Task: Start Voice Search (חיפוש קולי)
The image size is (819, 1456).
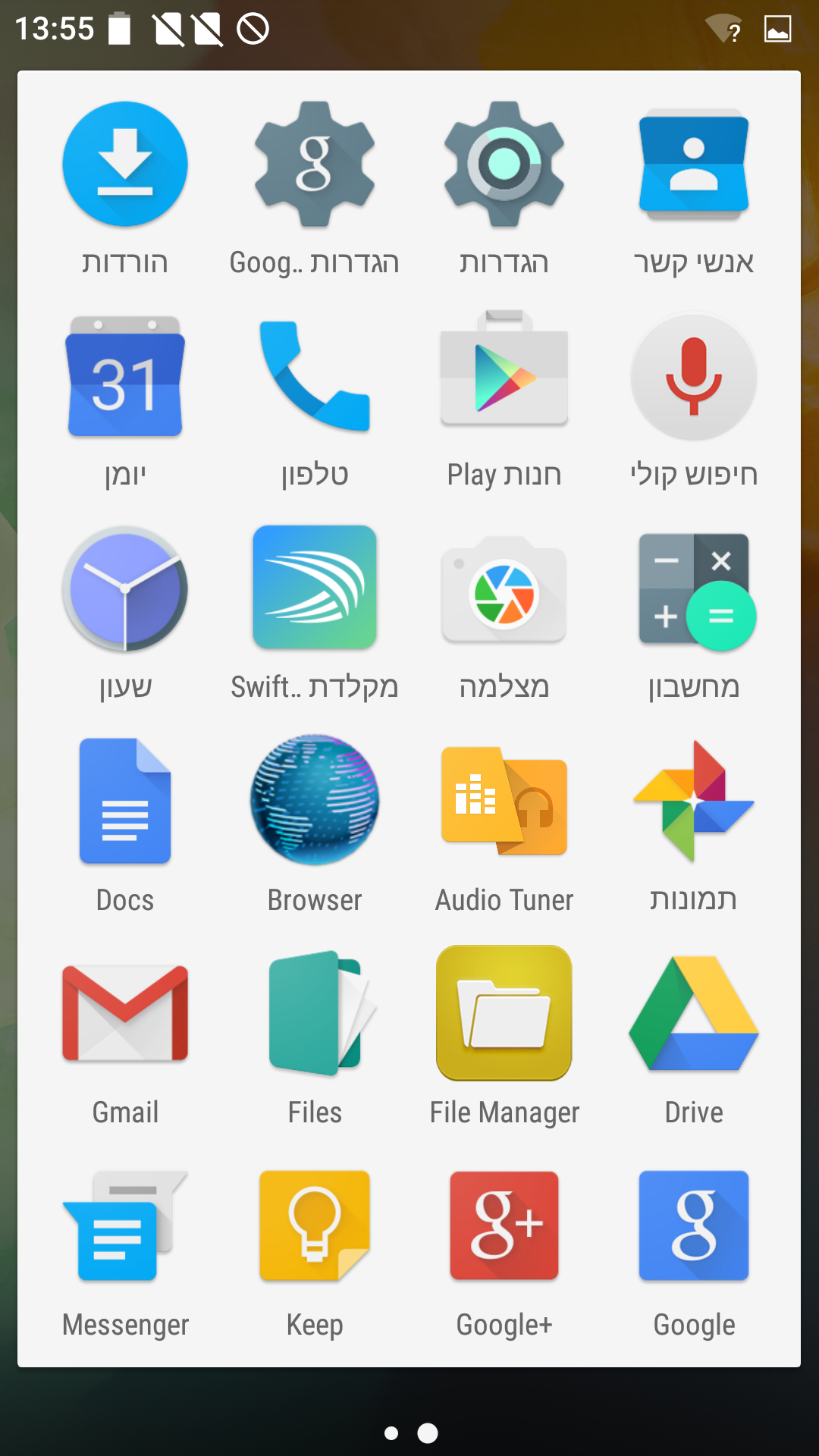Action: (694, 377)
